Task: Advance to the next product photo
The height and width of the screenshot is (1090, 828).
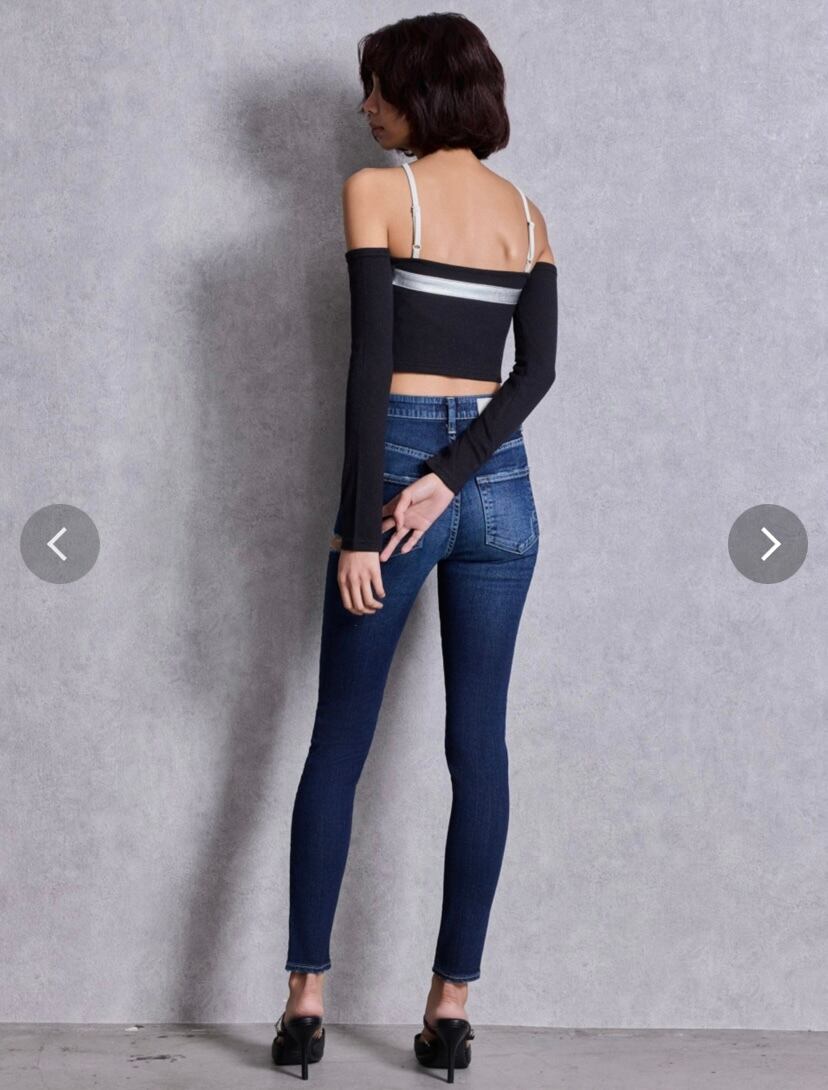Action: click(x=768, y=544)
